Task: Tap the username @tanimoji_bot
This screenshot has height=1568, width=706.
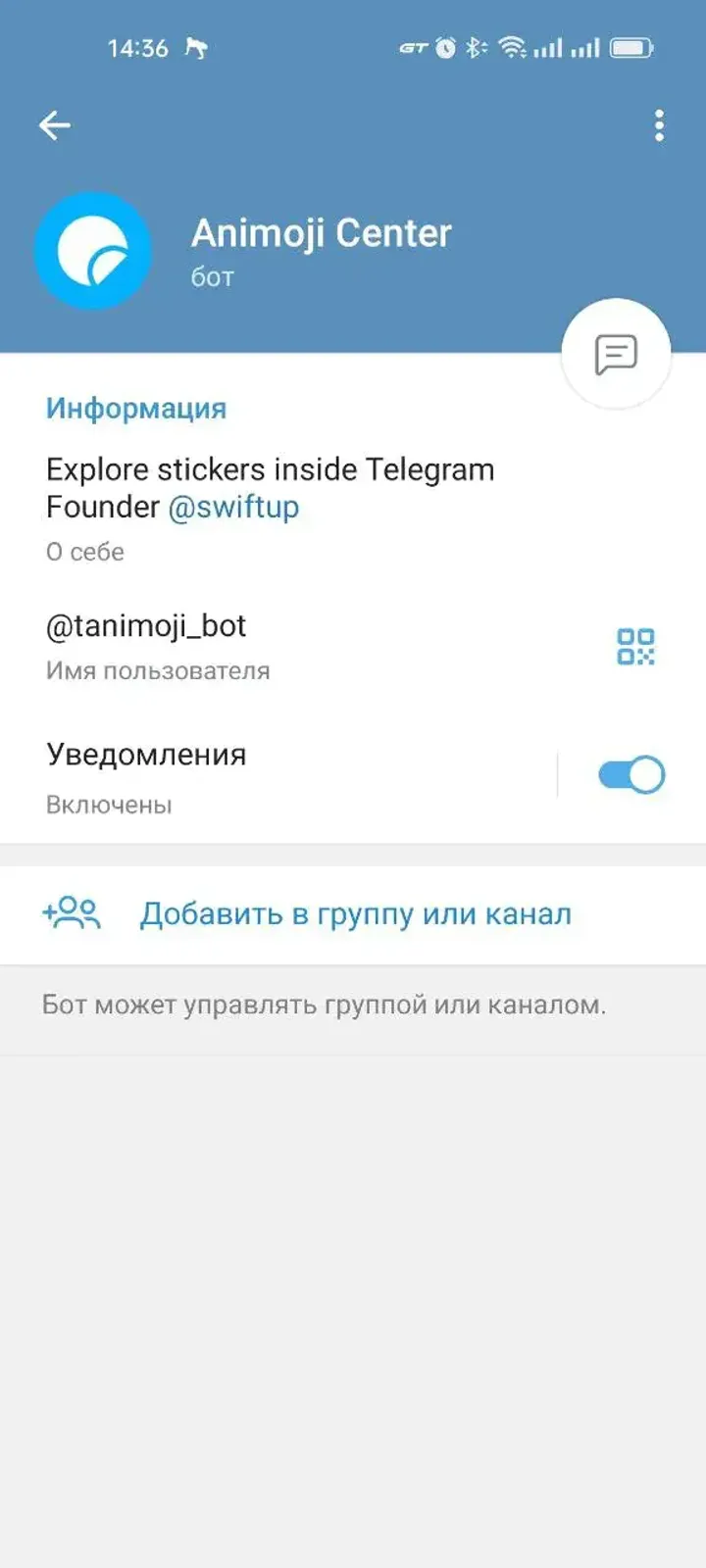Action: coord(145,625)
